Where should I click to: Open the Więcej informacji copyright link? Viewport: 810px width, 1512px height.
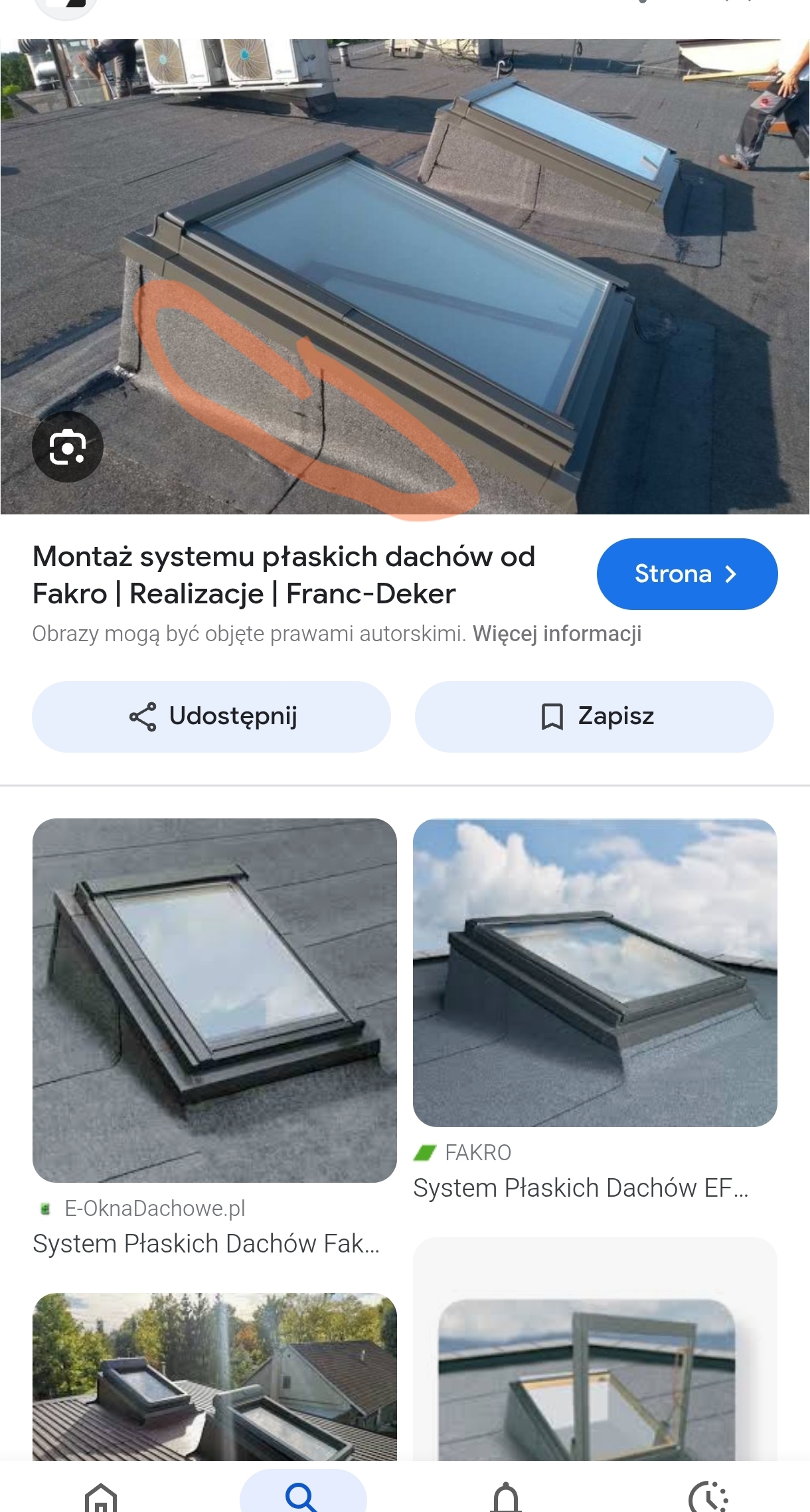pos(556,634)
